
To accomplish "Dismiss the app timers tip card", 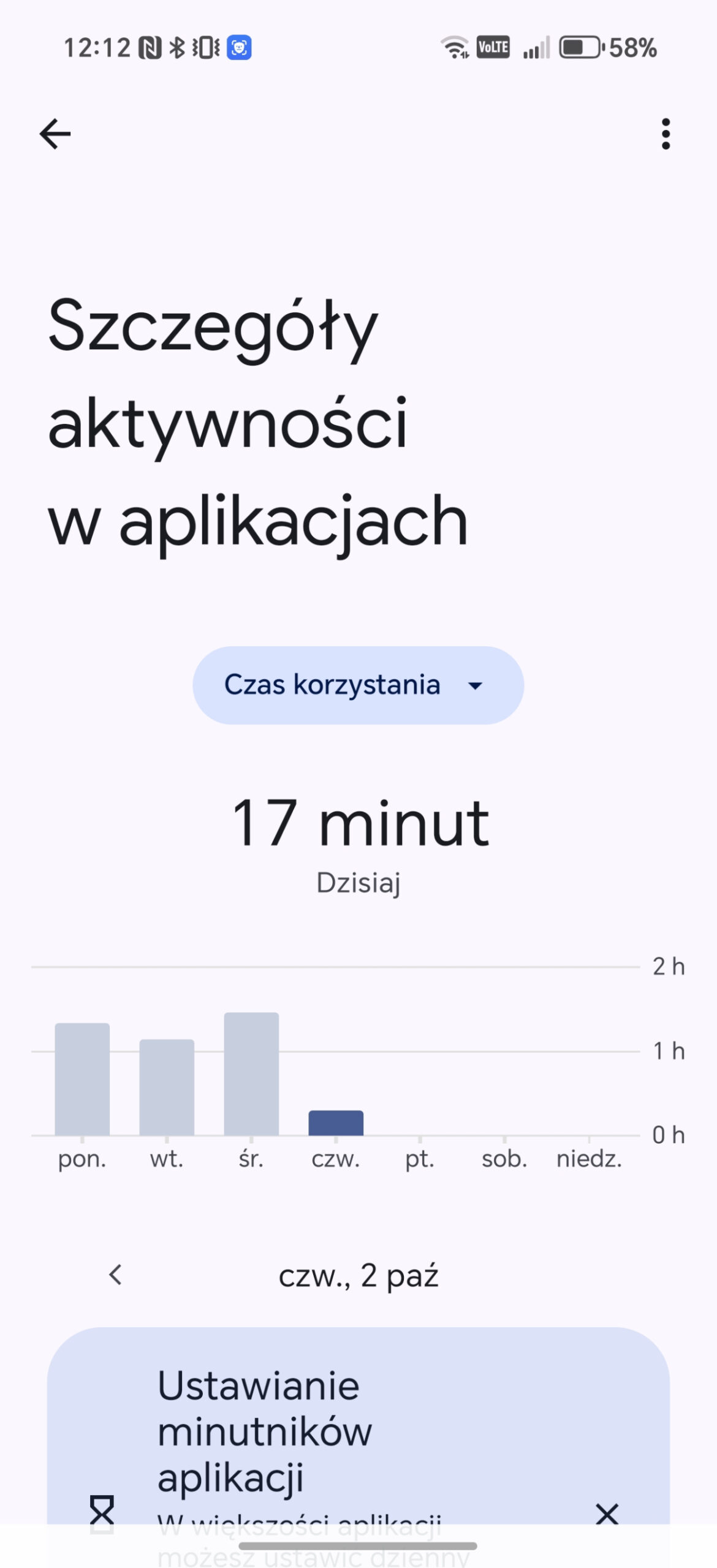I will click(x=607, y=1514).
